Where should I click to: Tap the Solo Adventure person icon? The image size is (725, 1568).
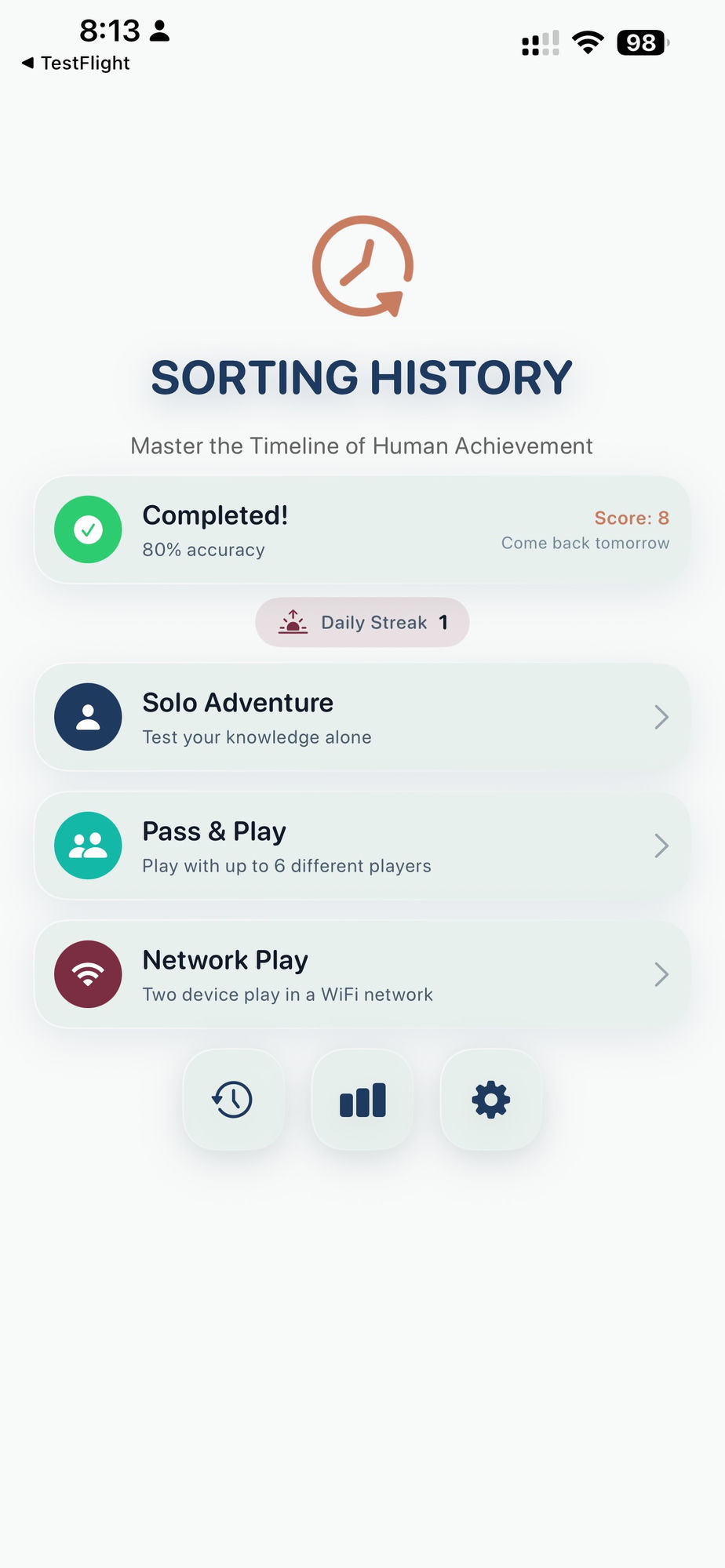point(88,717)
